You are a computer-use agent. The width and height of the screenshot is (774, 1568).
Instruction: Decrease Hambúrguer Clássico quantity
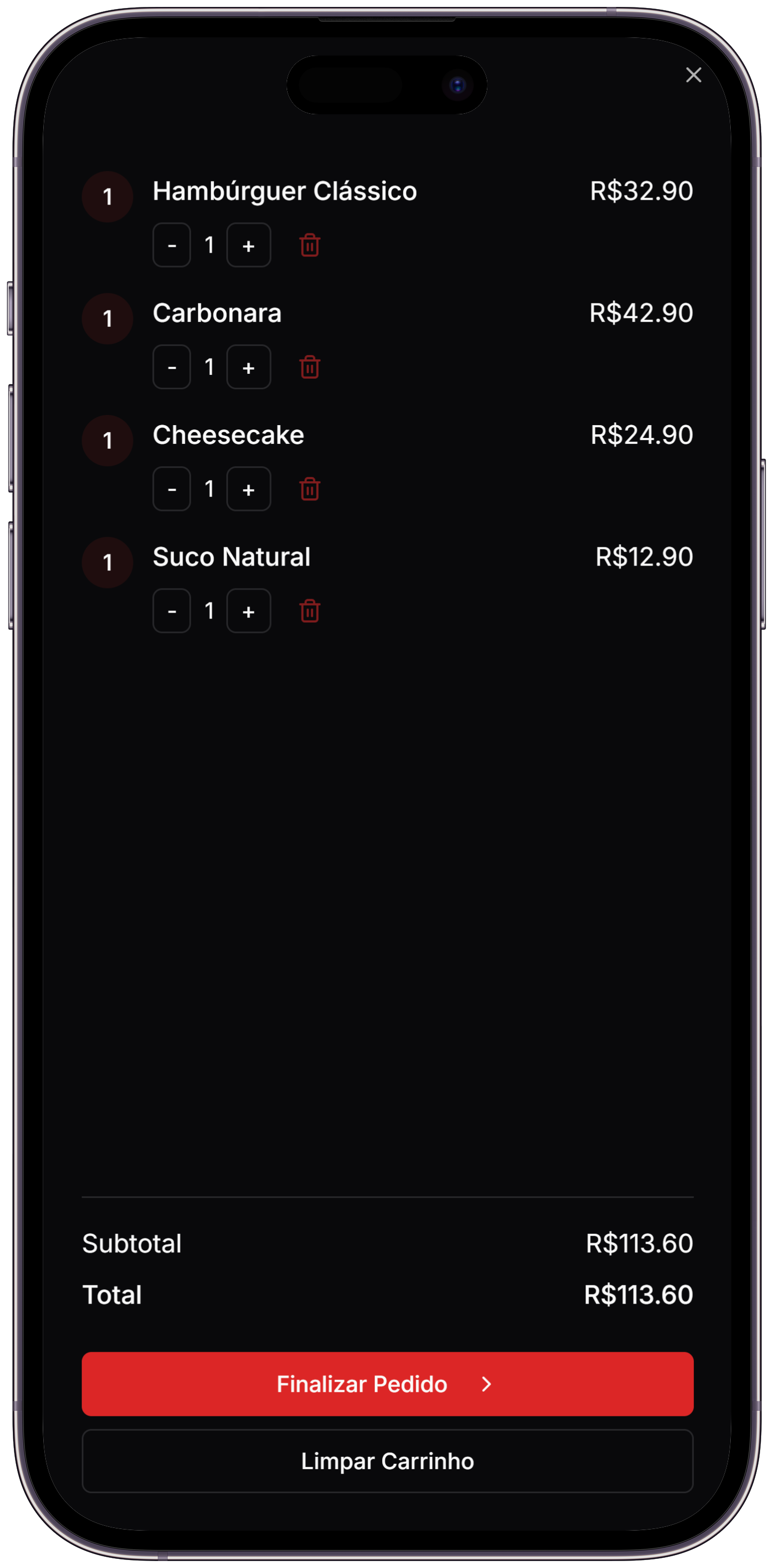[171, 245]
